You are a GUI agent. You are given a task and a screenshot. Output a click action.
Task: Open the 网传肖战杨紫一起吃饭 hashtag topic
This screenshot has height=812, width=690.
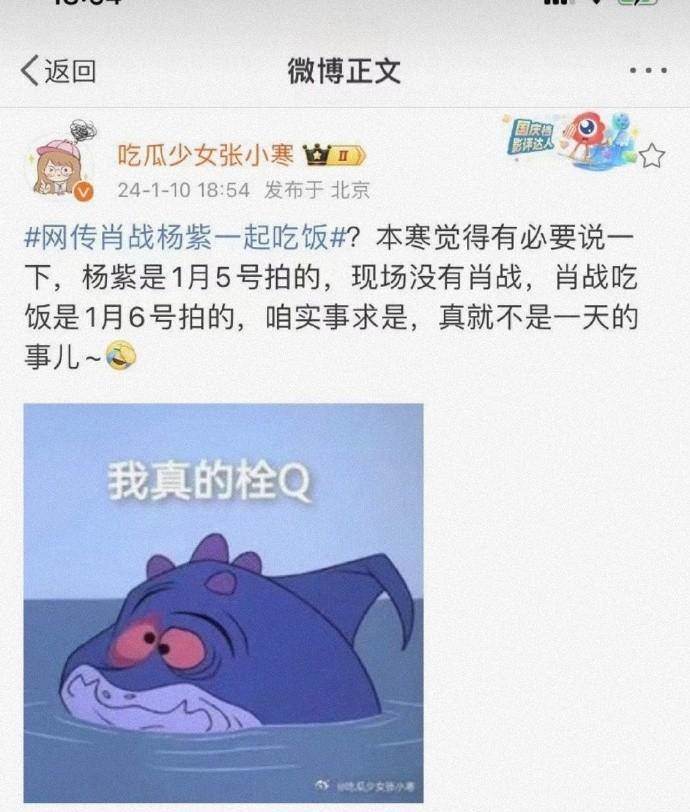[187, 241]
